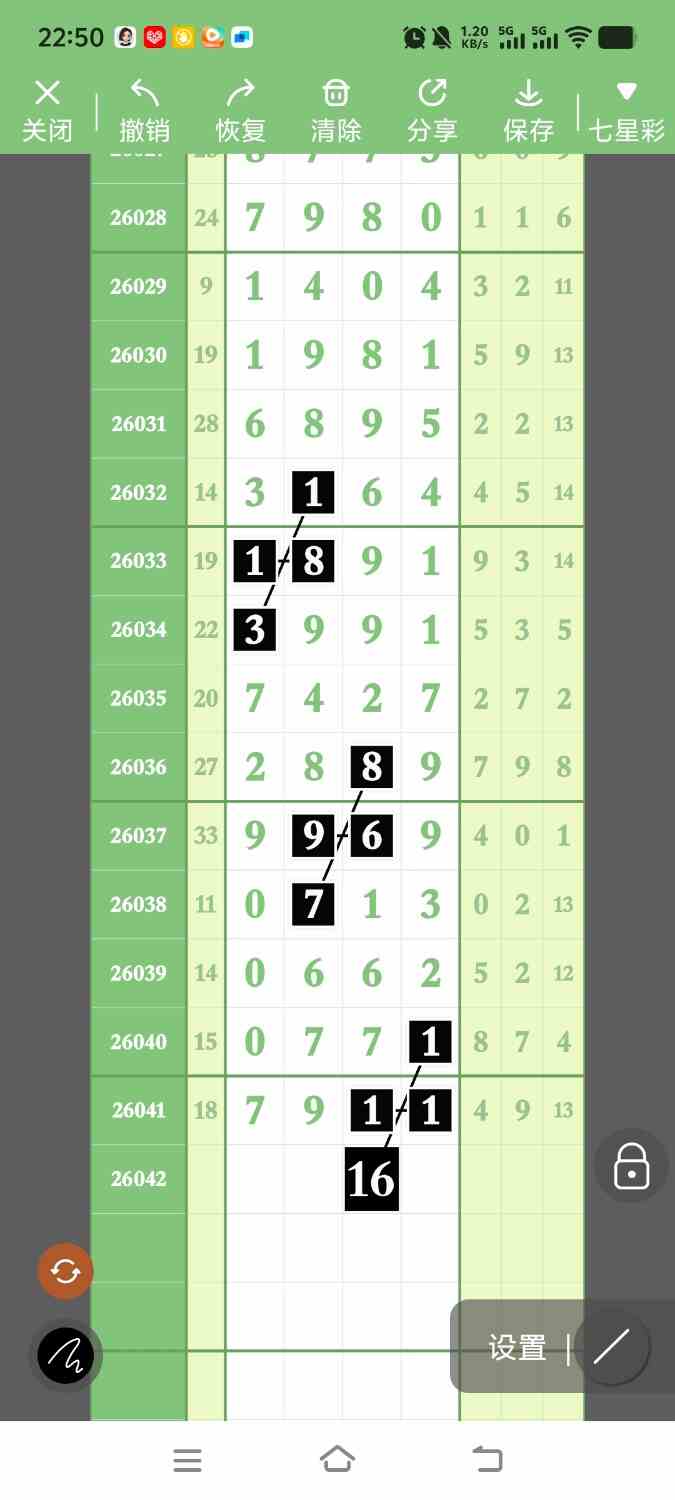Image resolution: width=675 pixels, height=1500 pixels.
Task: Toggle the lock icon button
Action: click(x=631, y=1166)
